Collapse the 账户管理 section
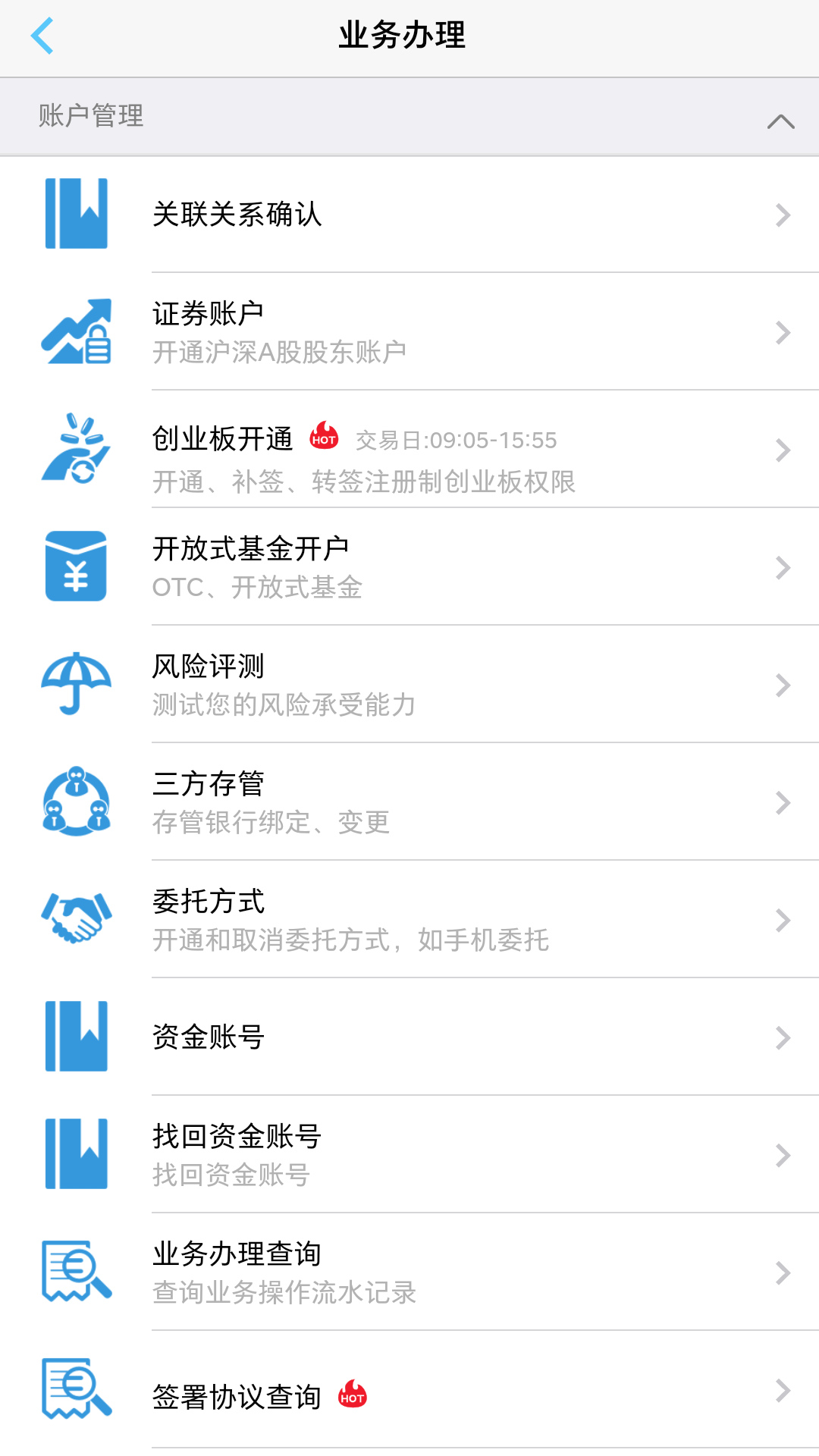 [780, 121]
